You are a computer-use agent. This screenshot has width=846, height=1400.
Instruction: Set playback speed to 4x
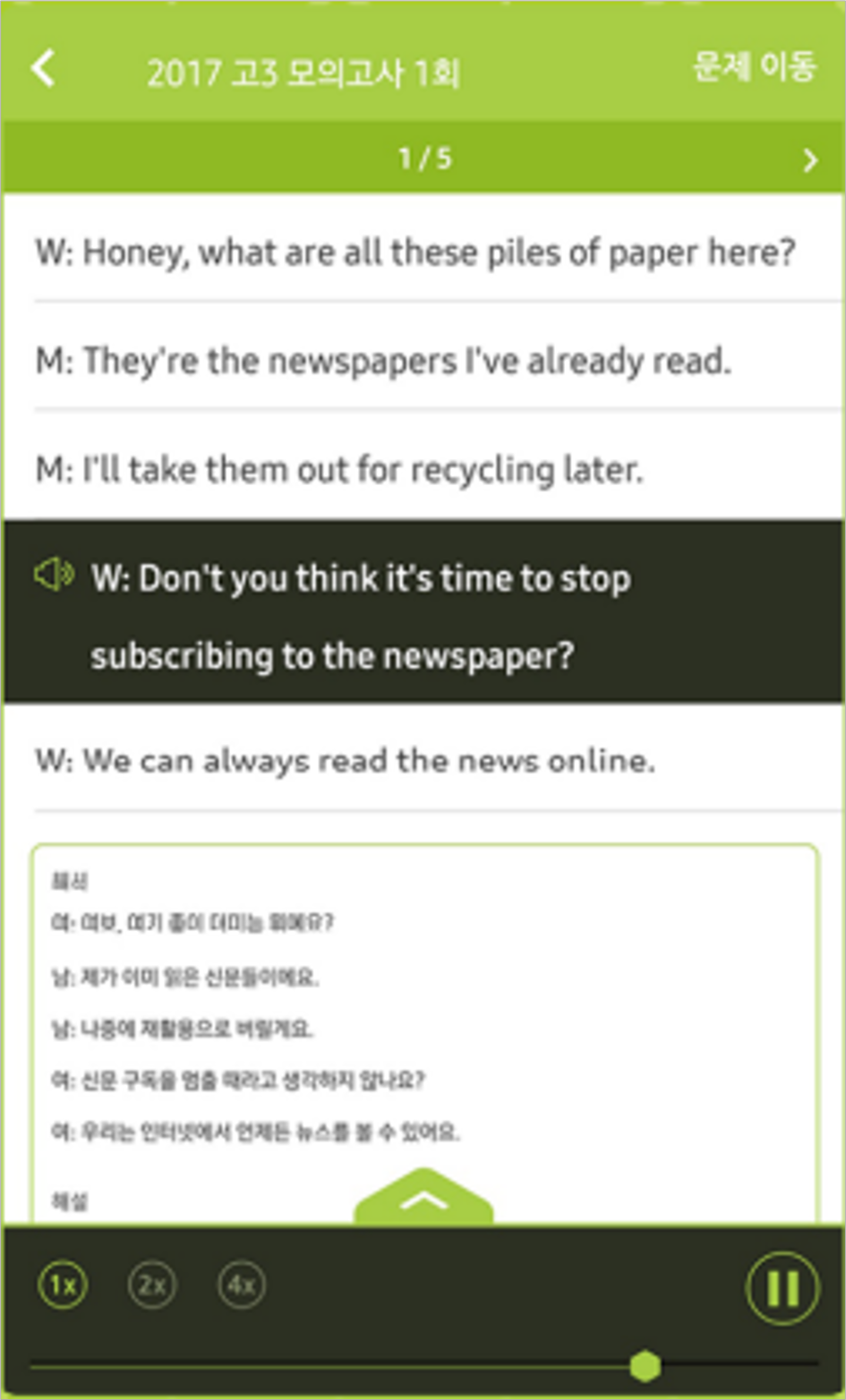pyautogui.click(x=242, y=1285)
